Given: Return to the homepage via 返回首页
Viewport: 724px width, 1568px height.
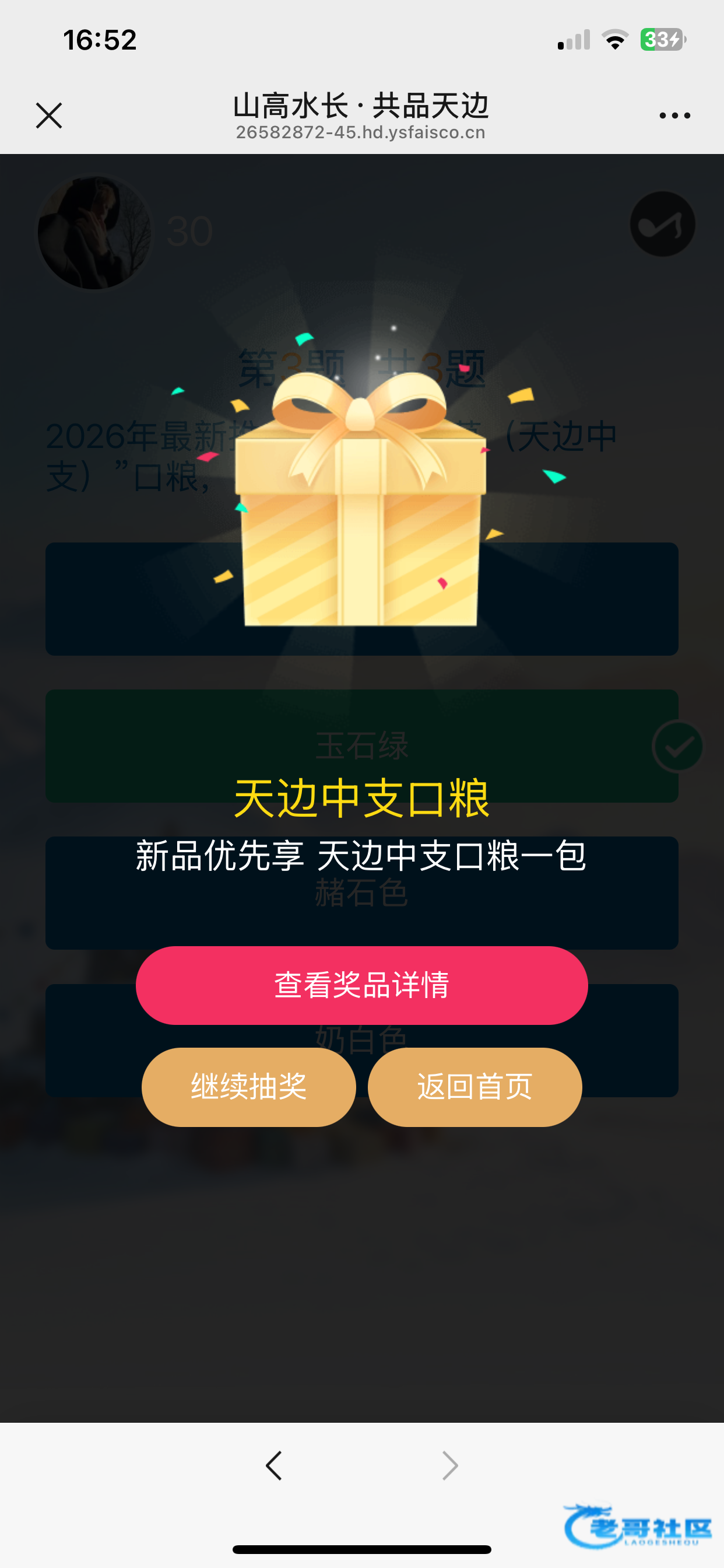Looking at the screenshot, I should [475, 1087].
